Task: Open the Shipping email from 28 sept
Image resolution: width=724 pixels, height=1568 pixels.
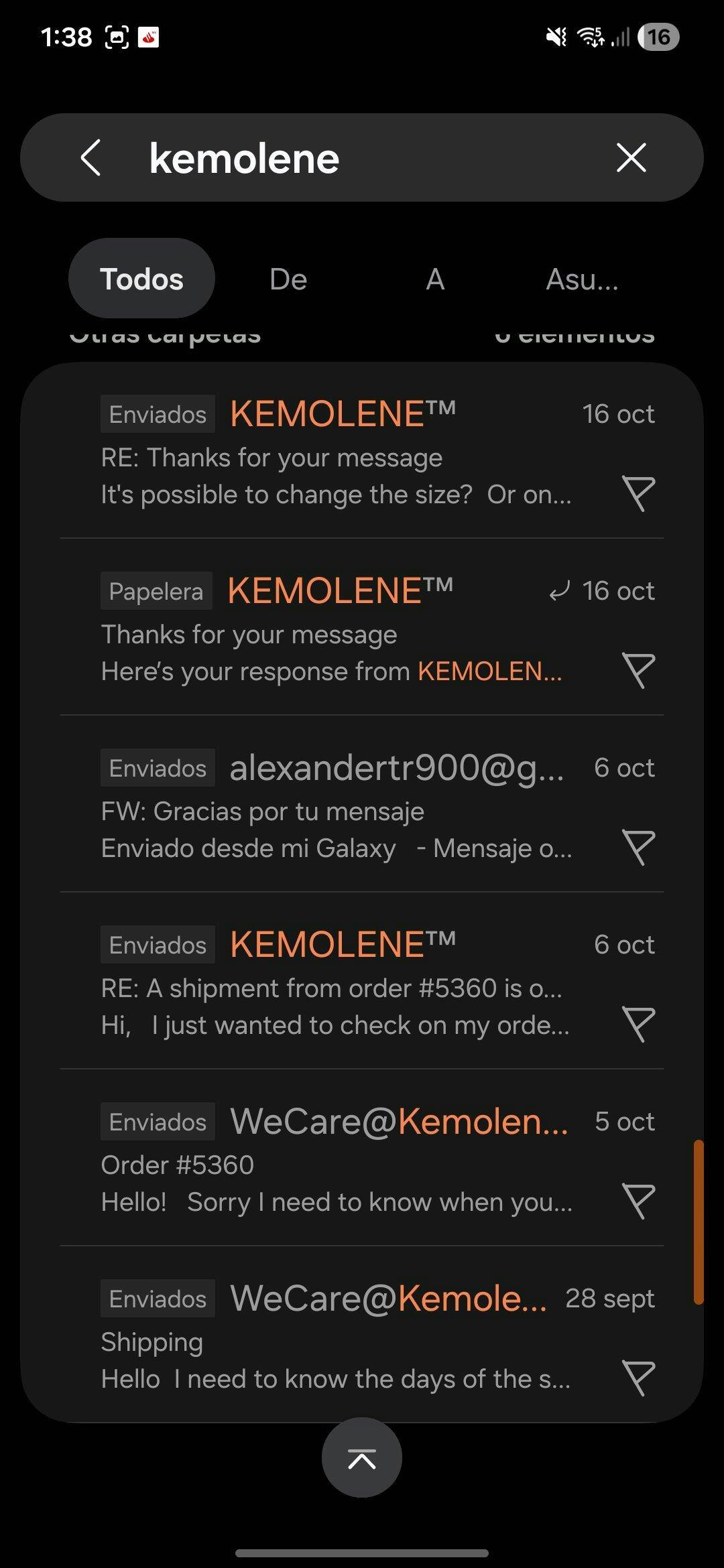Action: (335, 1342)
